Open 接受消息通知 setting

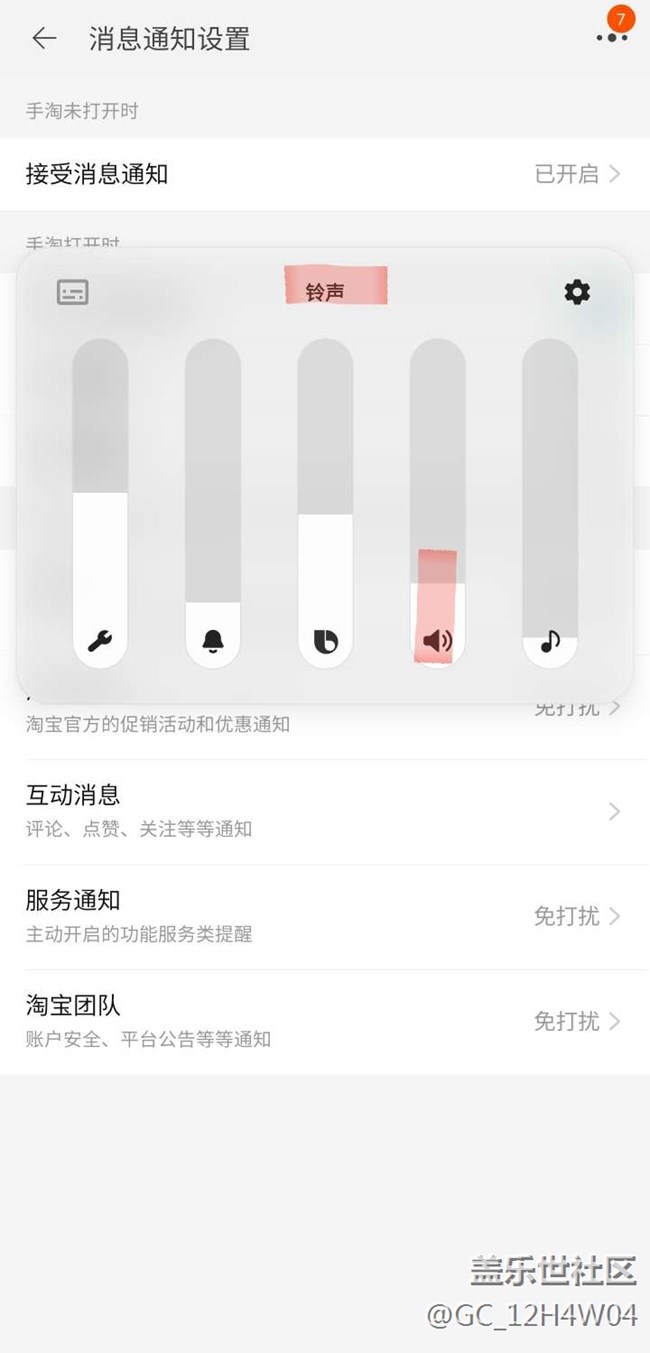tap(325, 174)
